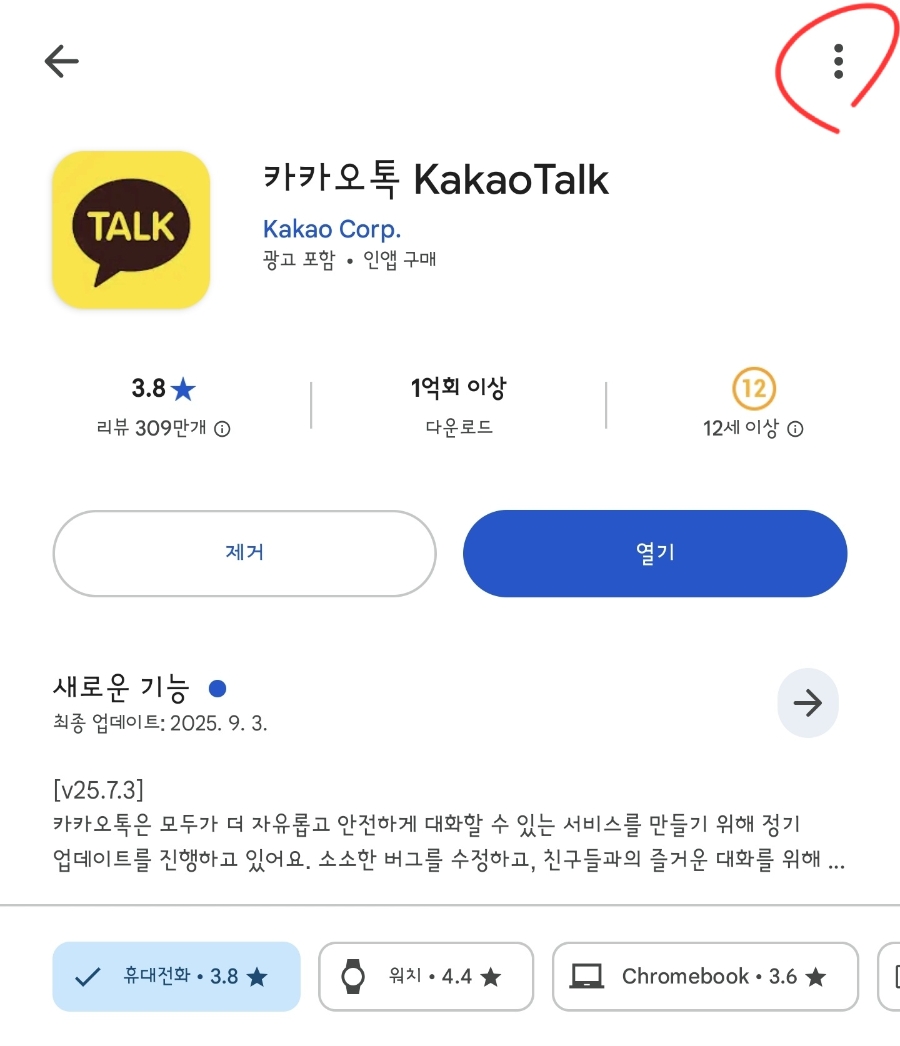Select the Chromebook device filter chip
Screen dimensions: 900x1046
(x=705, y=977)
